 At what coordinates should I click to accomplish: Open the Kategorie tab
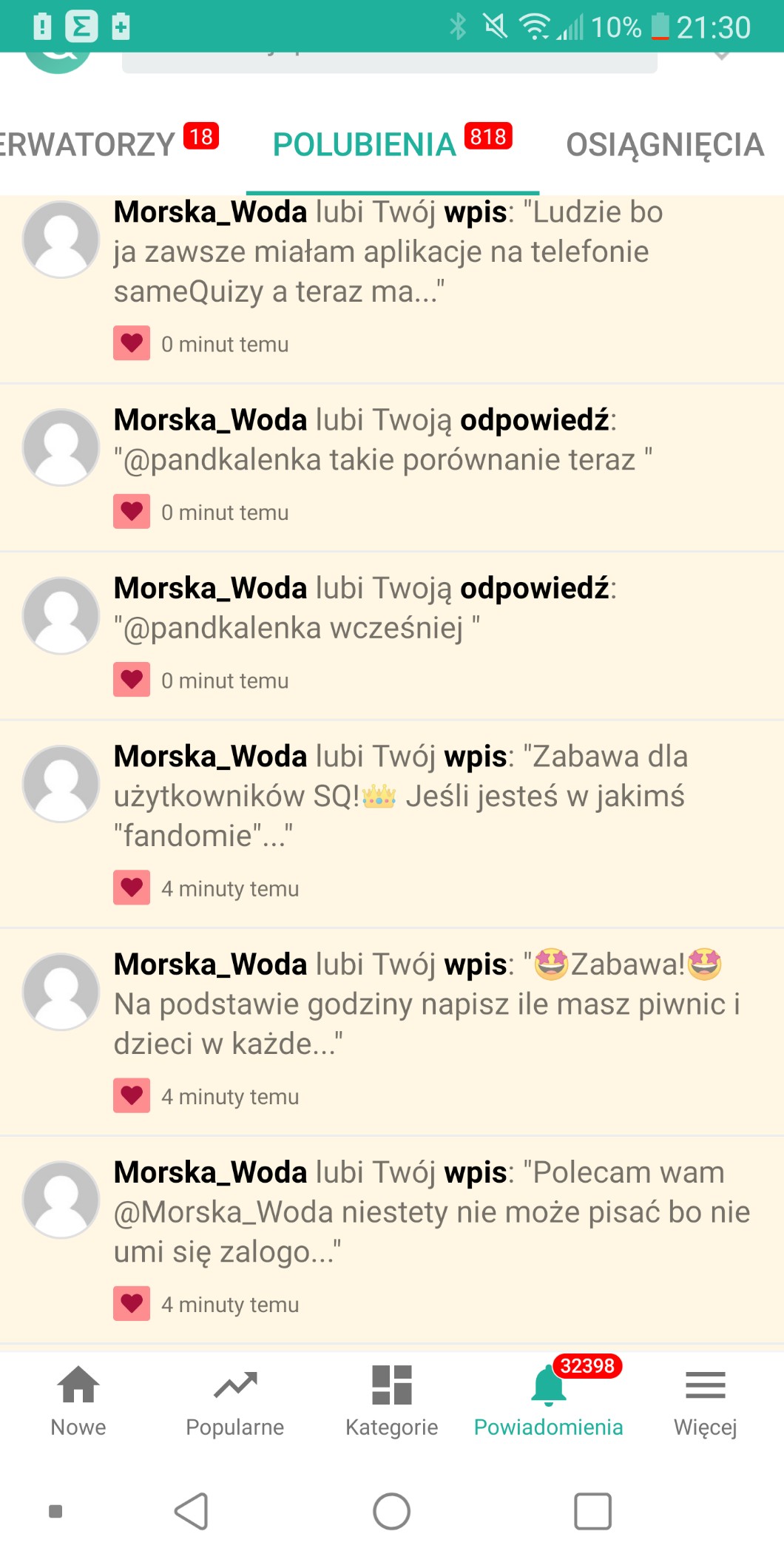(392, 1401)
